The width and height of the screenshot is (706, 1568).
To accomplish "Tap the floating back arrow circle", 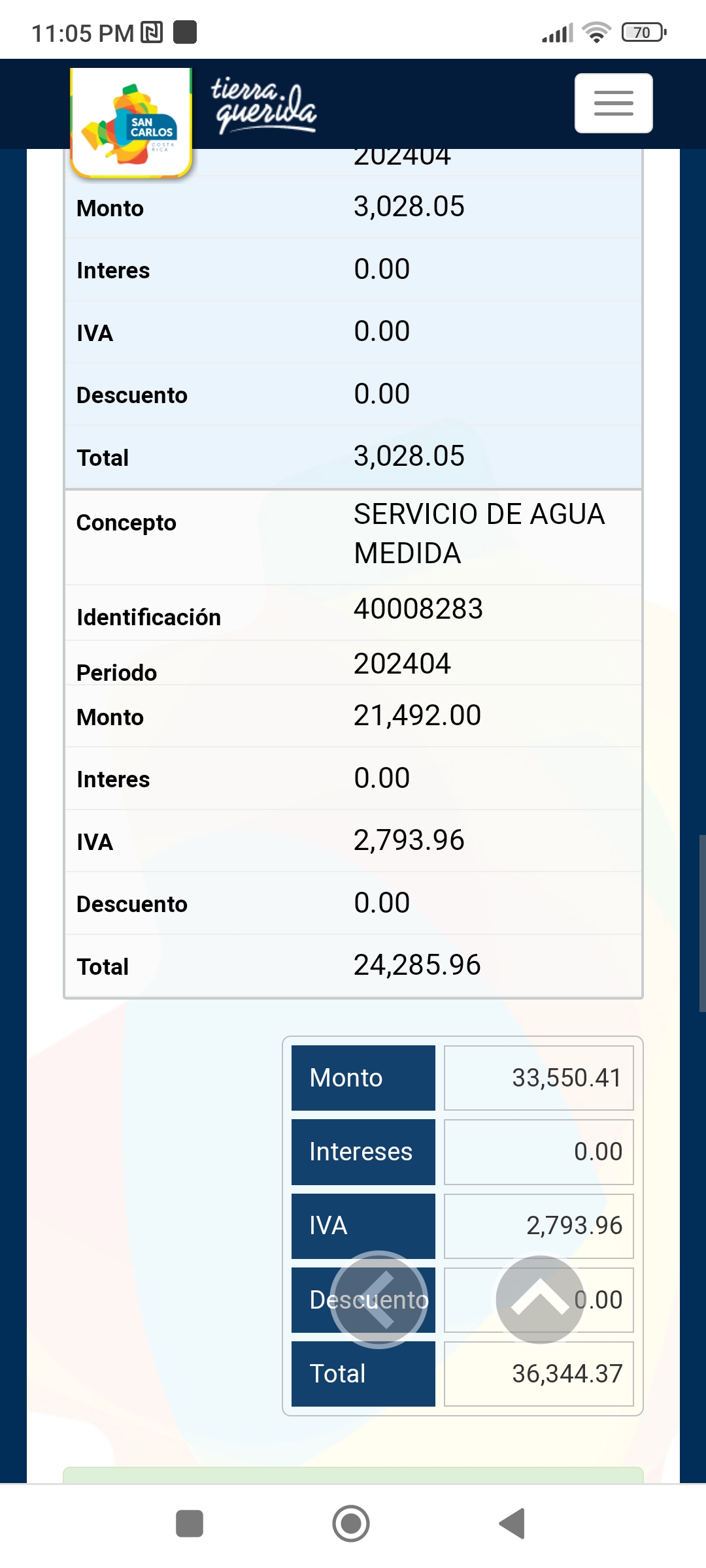I will click(379, 1299).
